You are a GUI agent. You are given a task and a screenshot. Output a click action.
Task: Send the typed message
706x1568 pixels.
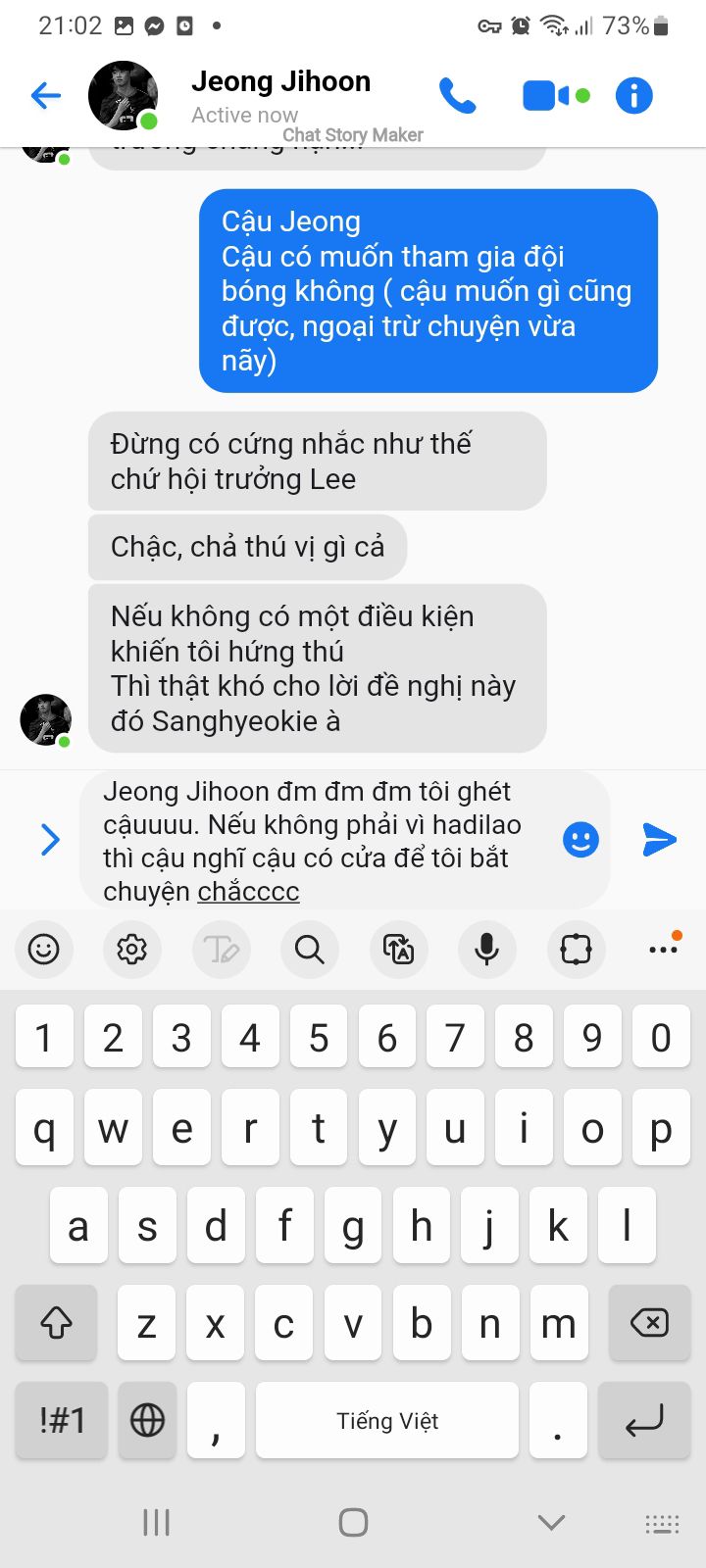click(659, 839)
